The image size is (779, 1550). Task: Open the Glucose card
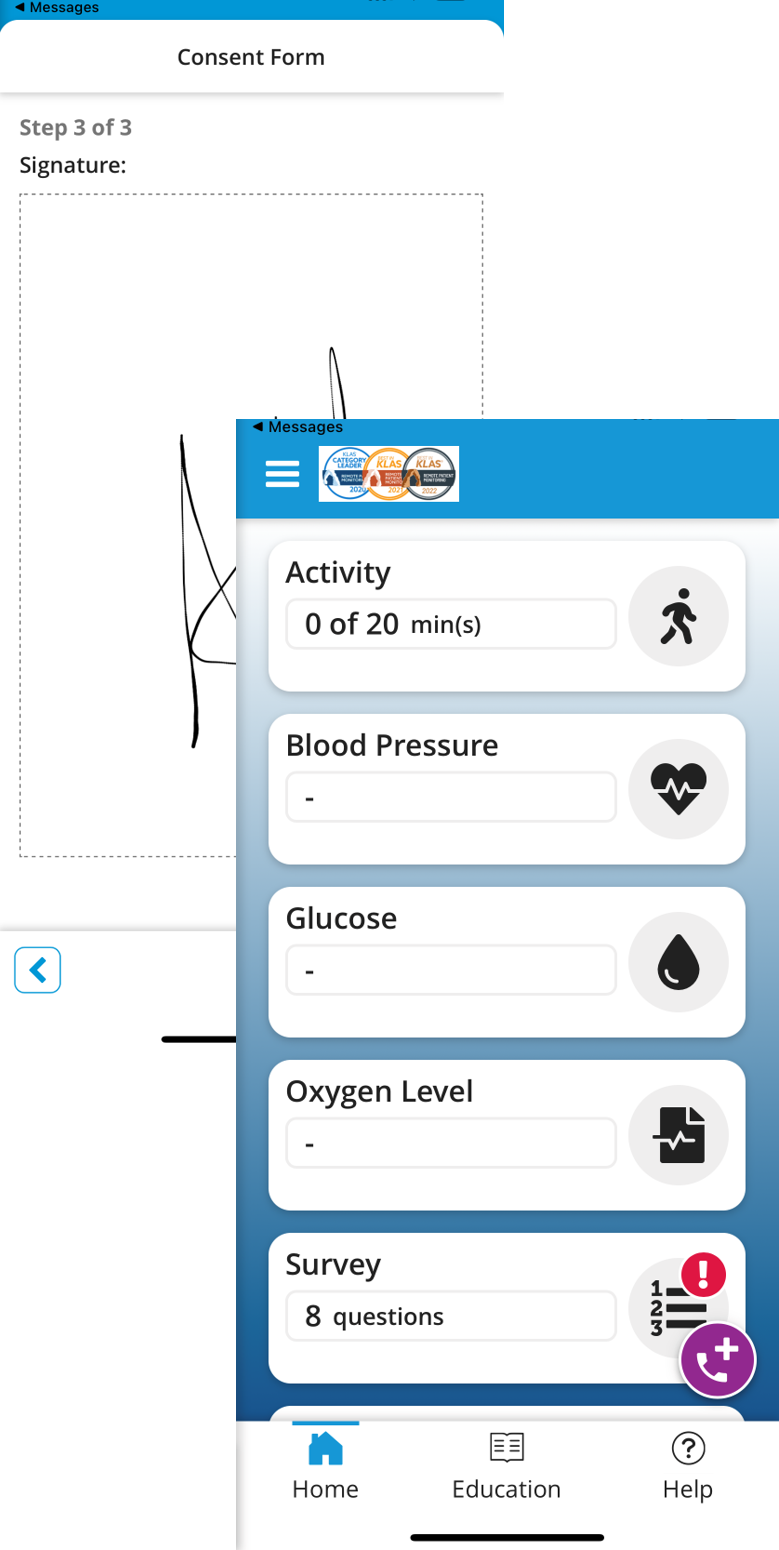coord(506,961)
